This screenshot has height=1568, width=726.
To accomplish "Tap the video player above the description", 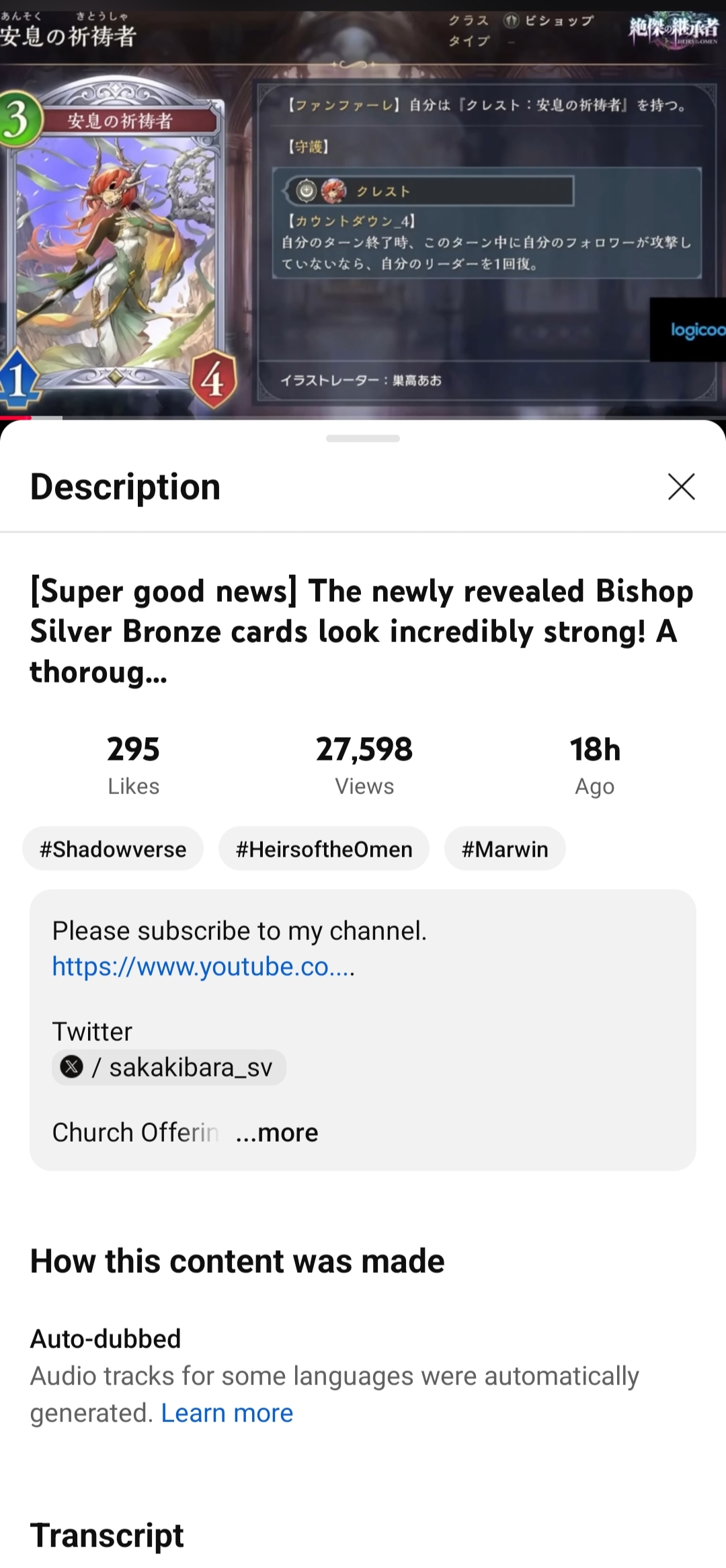I will click(363, 208).
